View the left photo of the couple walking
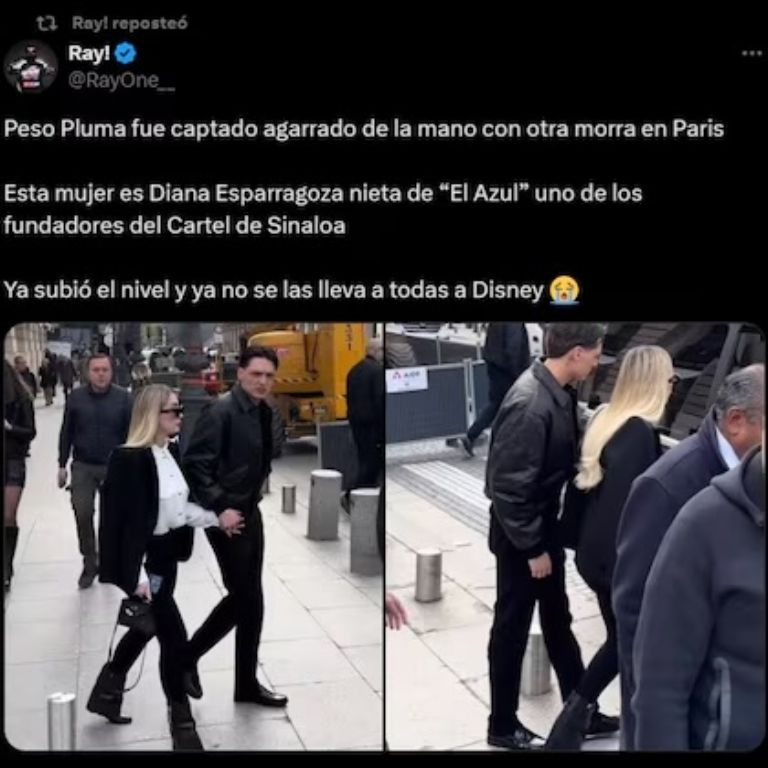The height and width of the screenshot is (768, 768). 192,536
